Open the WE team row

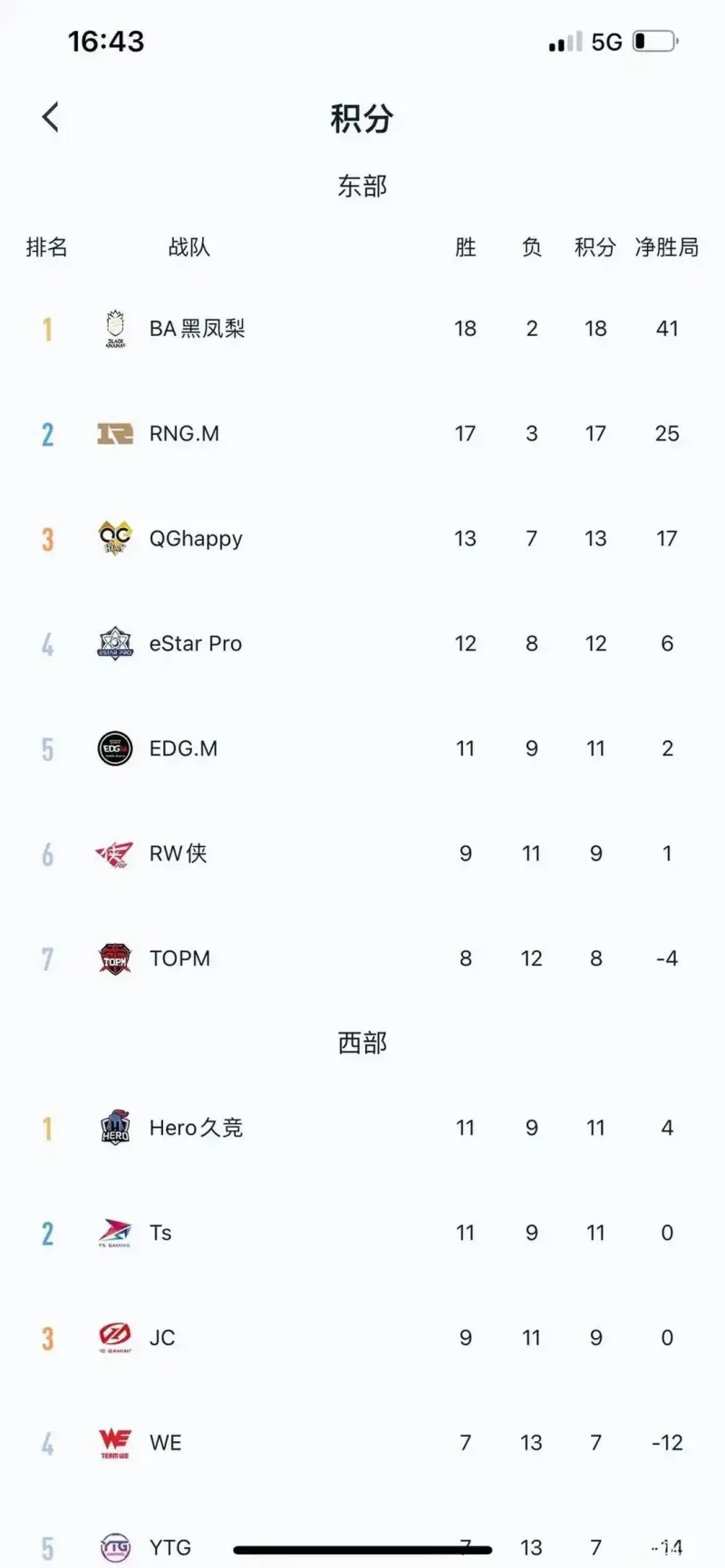362,1443
